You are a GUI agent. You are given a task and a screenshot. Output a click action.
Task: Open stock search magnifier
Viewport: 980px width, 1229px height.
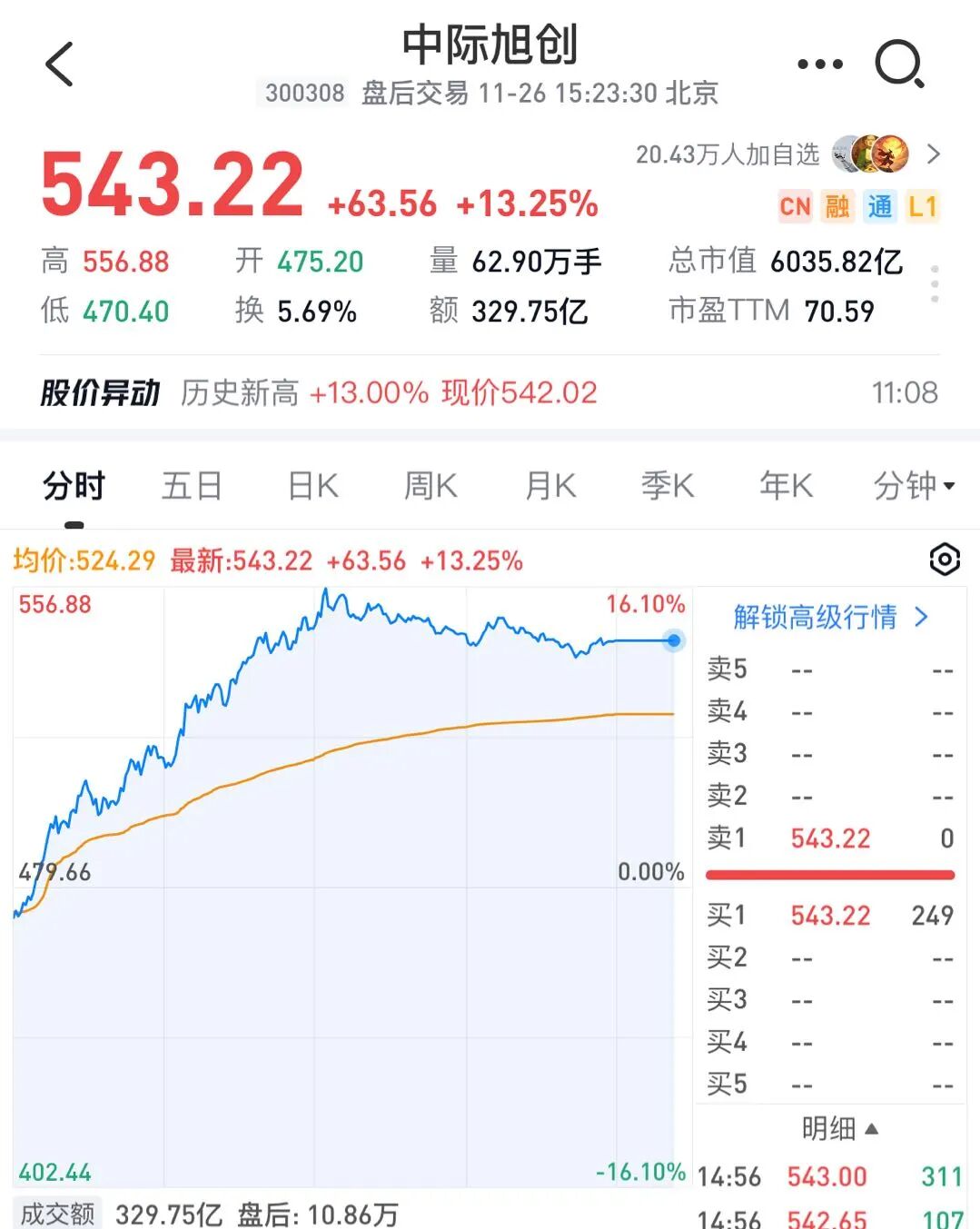click(898, 64)
